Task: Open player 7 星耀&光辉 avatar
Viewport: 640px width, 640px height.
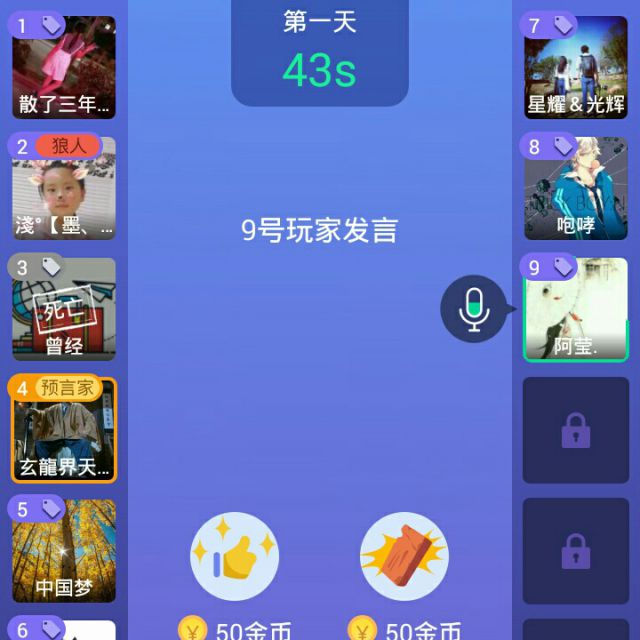Action: click(x=576, y=66)
